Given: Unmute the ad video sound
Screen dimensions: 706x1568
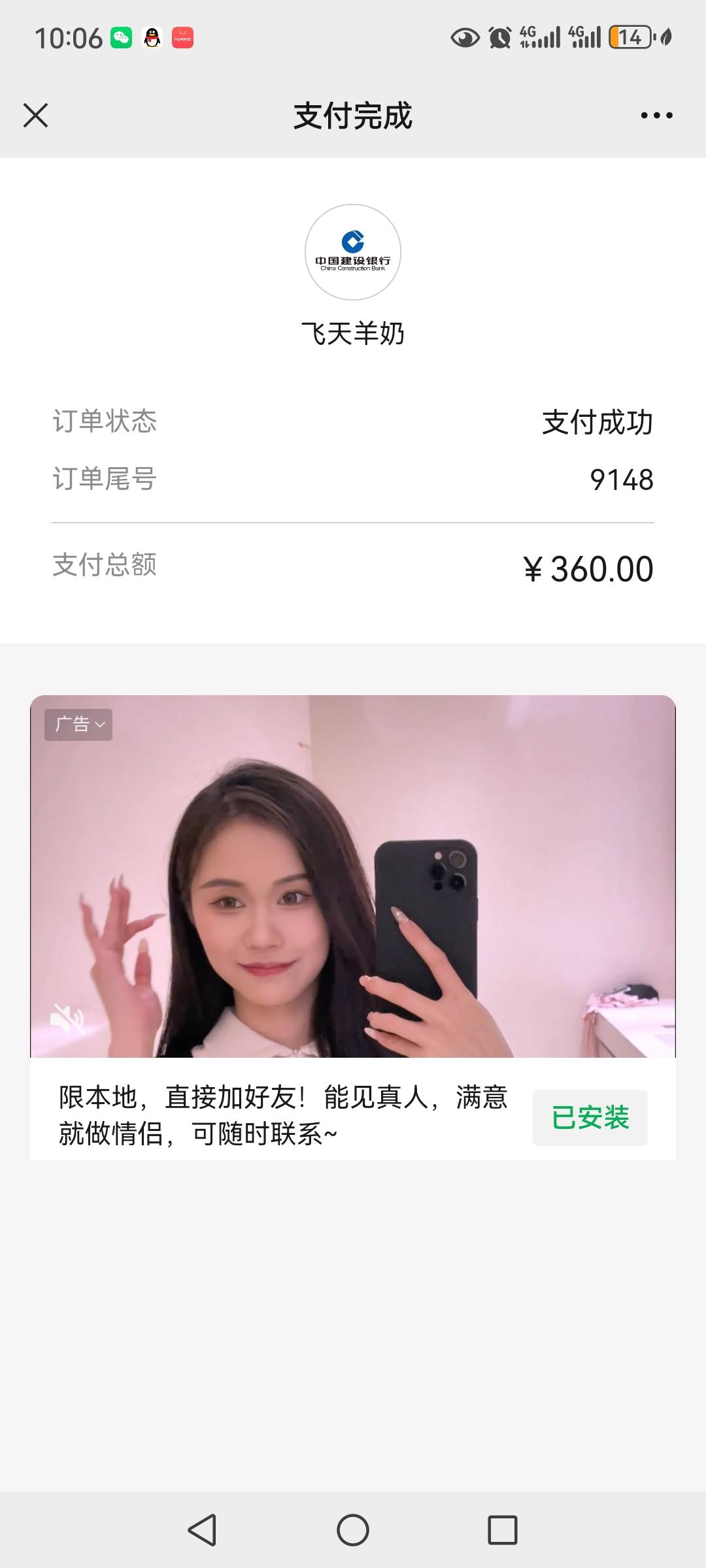Looking at the screenshot, I should click(68, 1019).
